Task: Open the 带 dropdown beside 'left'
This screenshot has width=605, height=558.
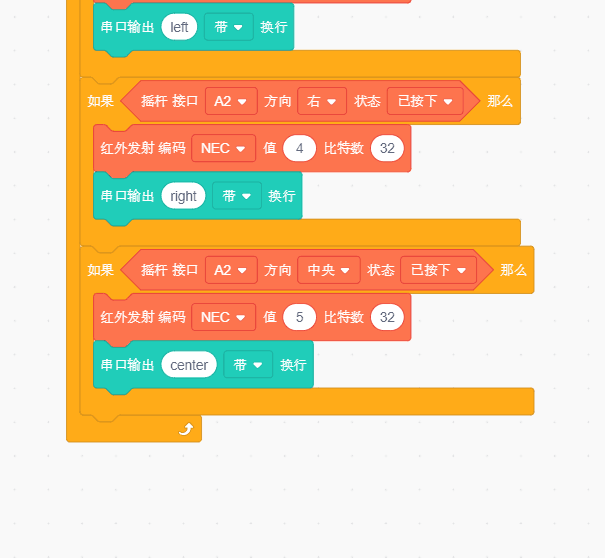Action: pos(229,27)
